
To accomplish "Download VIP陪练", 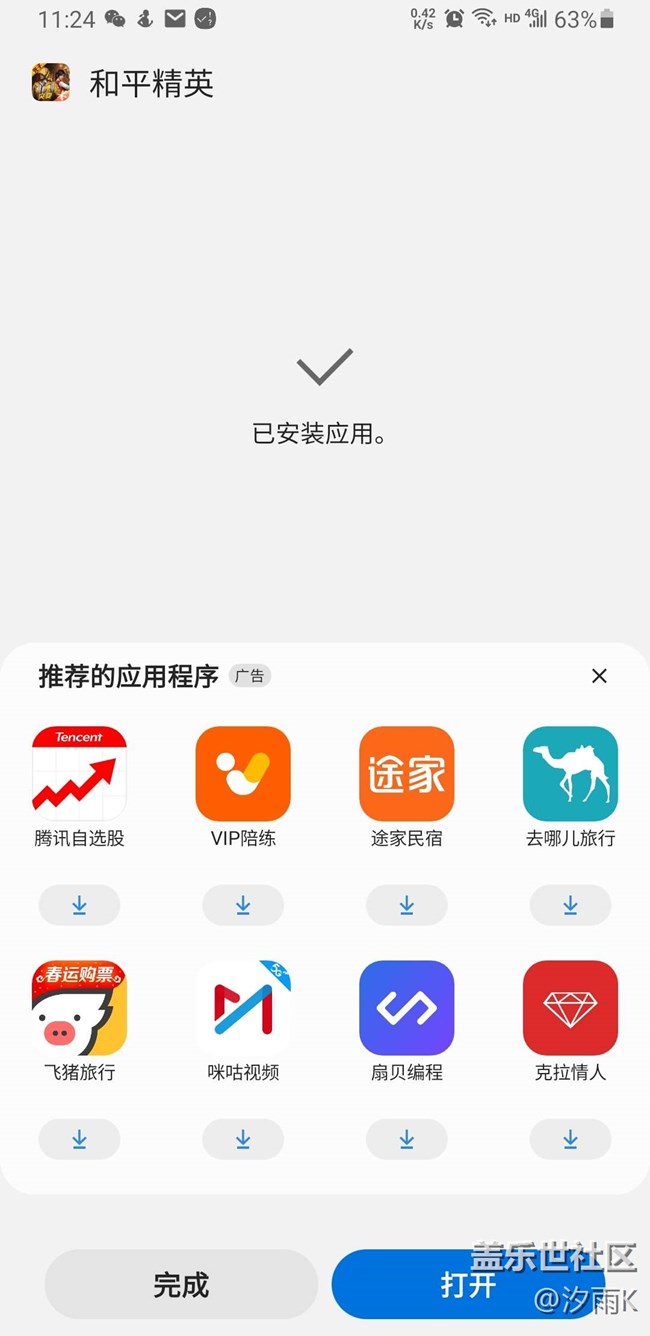I will [243, 905].
